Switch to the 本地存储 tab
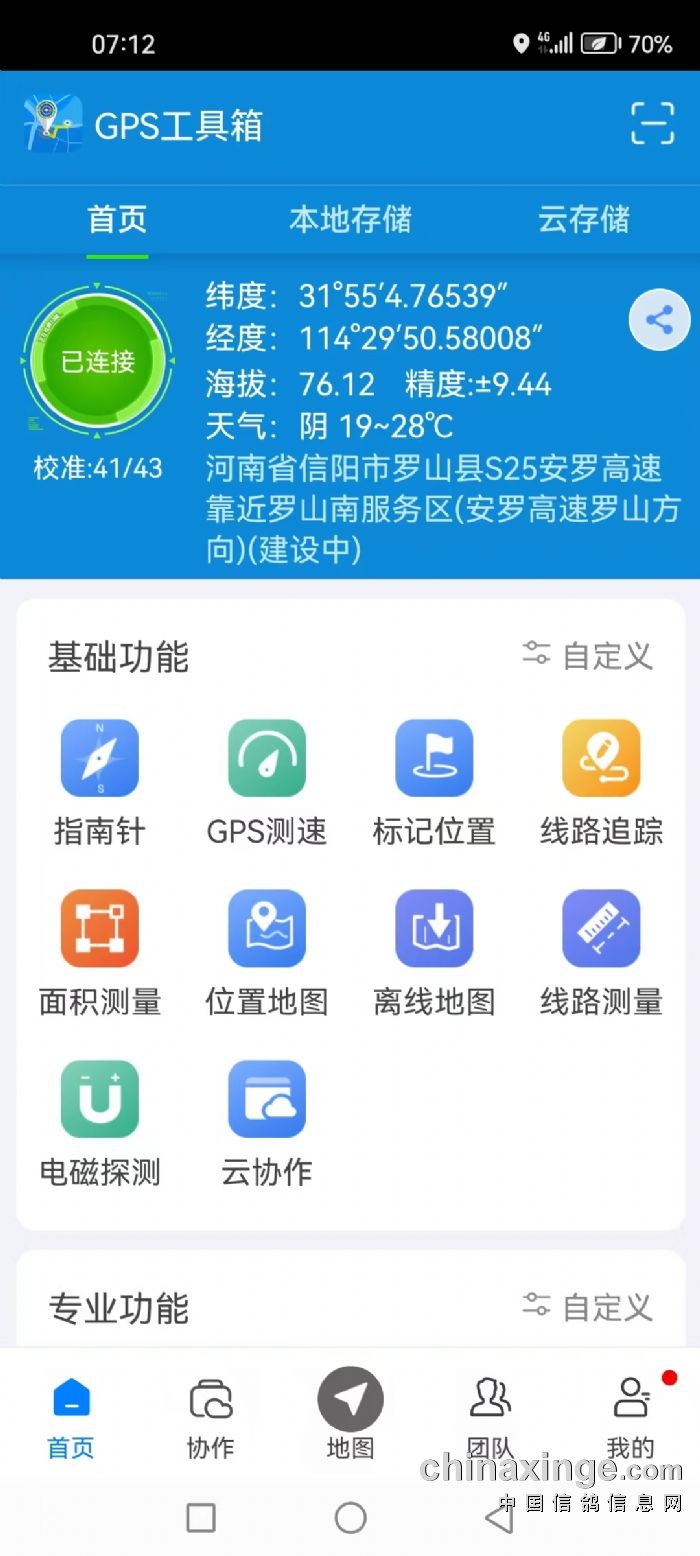This screenshot has height=1556, width=700. coord(350,219)
